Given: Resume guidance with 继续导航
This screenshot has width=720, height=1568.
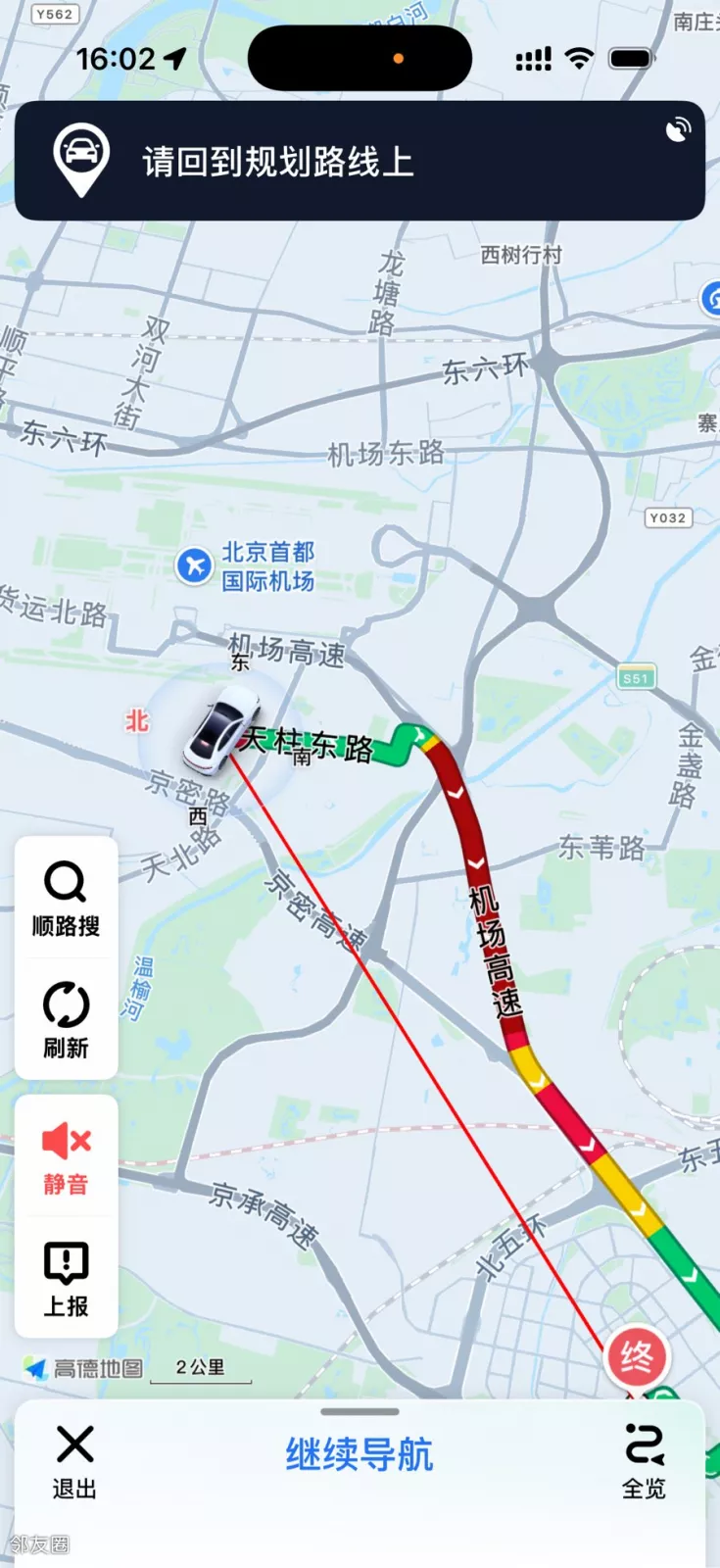Looking at the screenshot, I should pyautogui.click(x=360, y=1454).
